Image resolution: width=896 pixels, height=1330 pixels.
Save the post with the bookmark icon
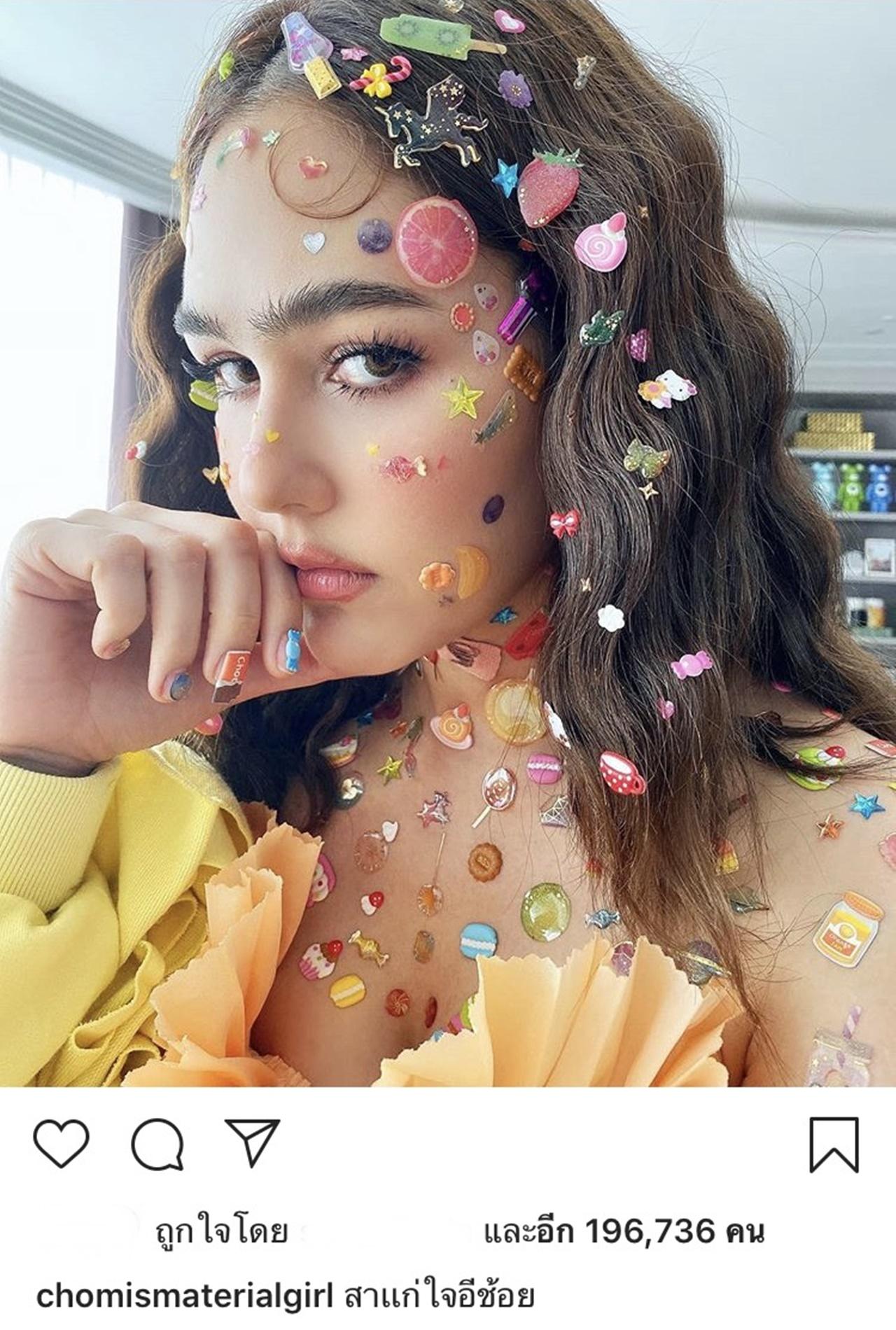tap(834, 1144)
